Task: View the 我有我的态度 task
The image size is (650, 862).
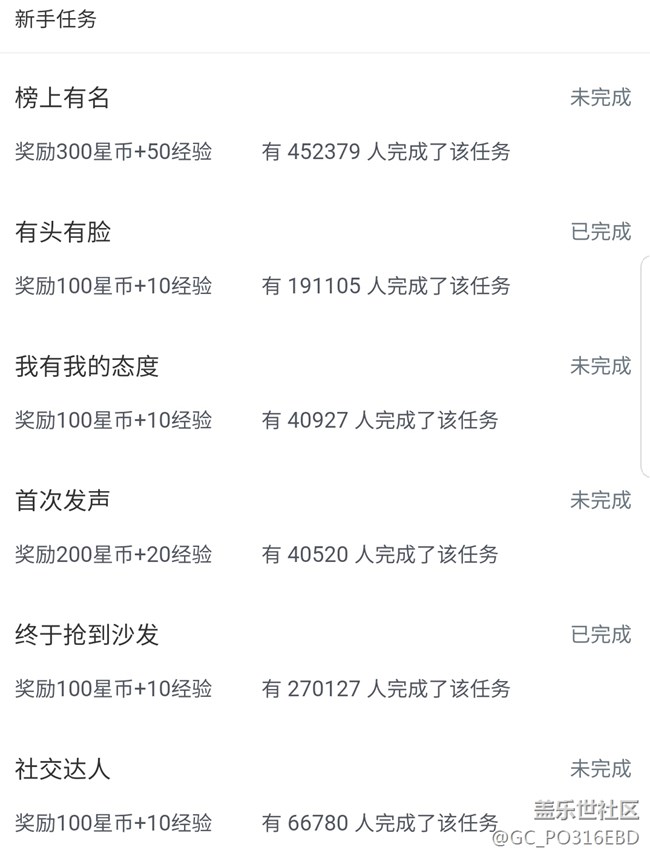Action: pos(87,366)
